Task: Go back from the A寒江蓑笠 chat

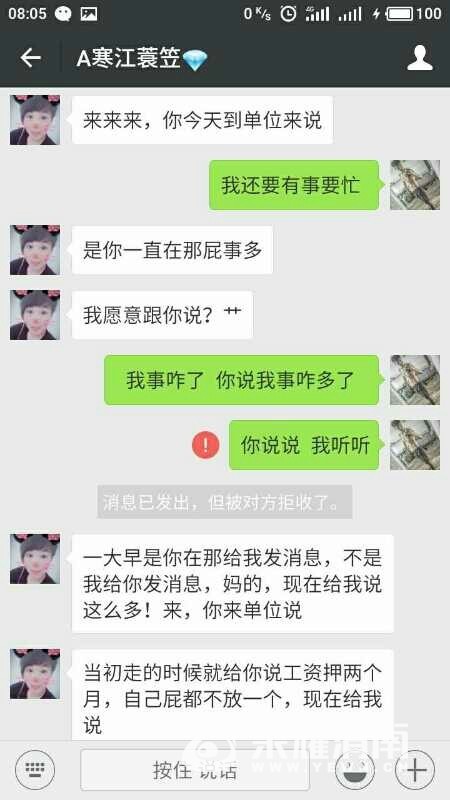Action: tap(30, 58)
